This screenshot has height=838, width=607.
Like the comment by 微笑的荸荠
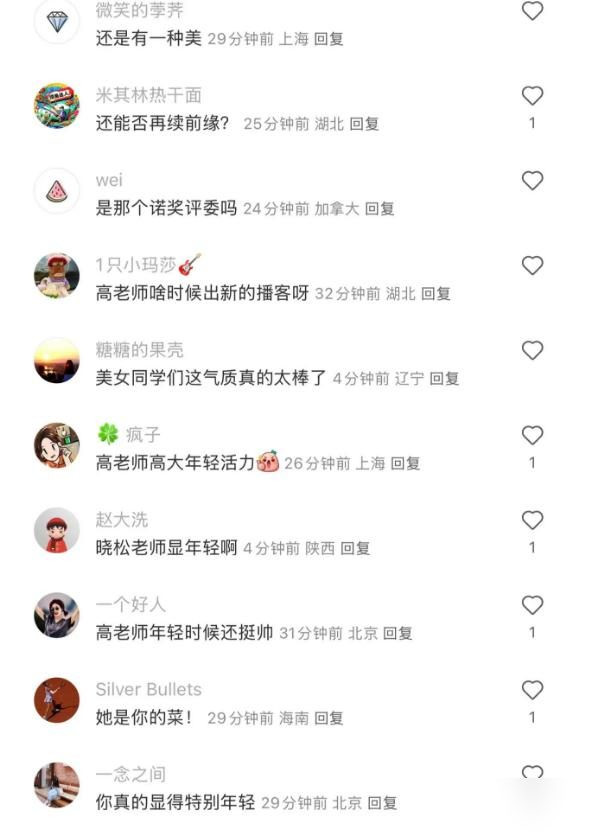(x=533, y=11)
